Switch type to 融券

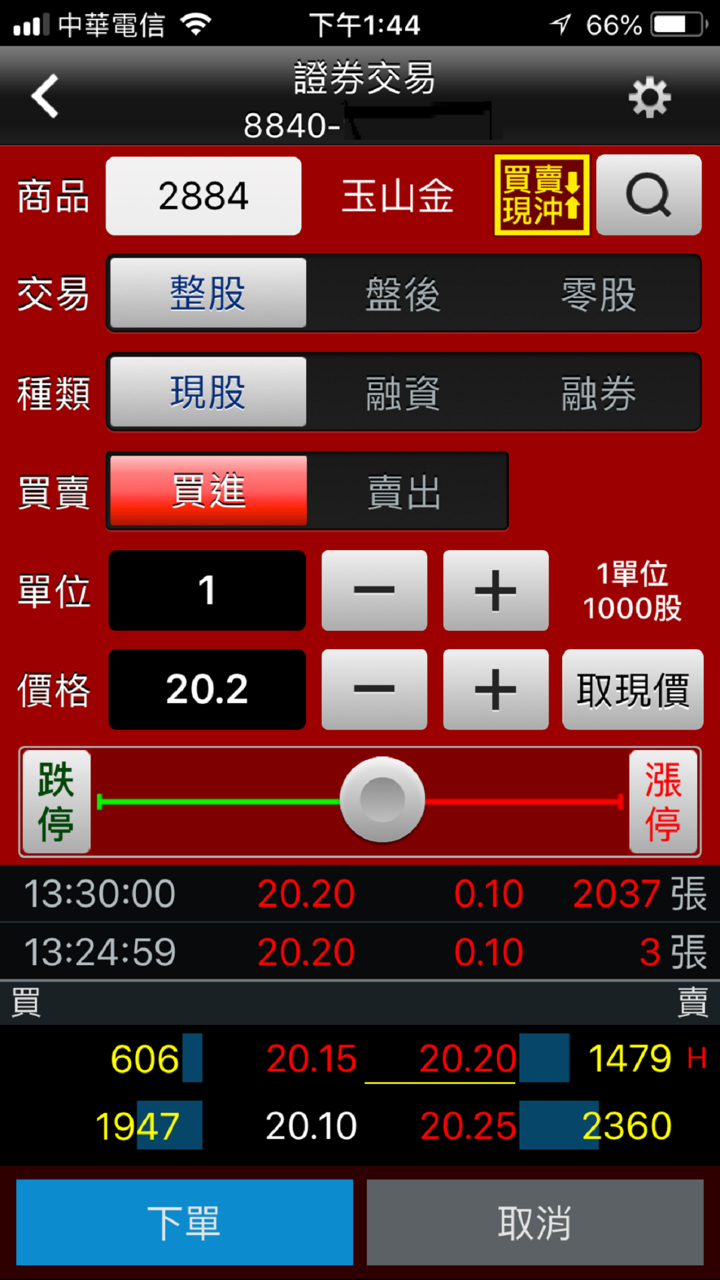click(x=598, y=393)
